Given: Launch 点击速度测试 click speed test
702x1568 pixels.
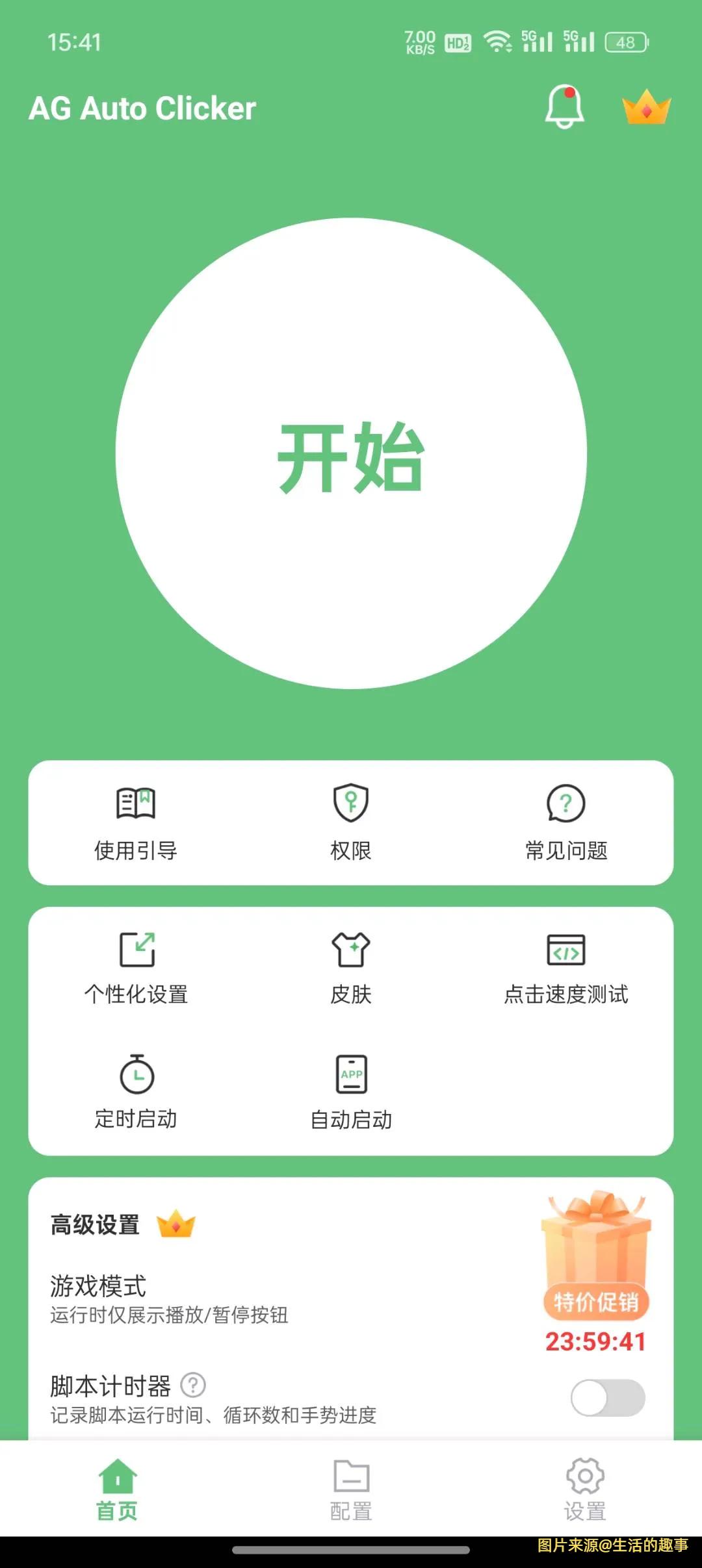Looking at the screenshot, I should (566, 967).
